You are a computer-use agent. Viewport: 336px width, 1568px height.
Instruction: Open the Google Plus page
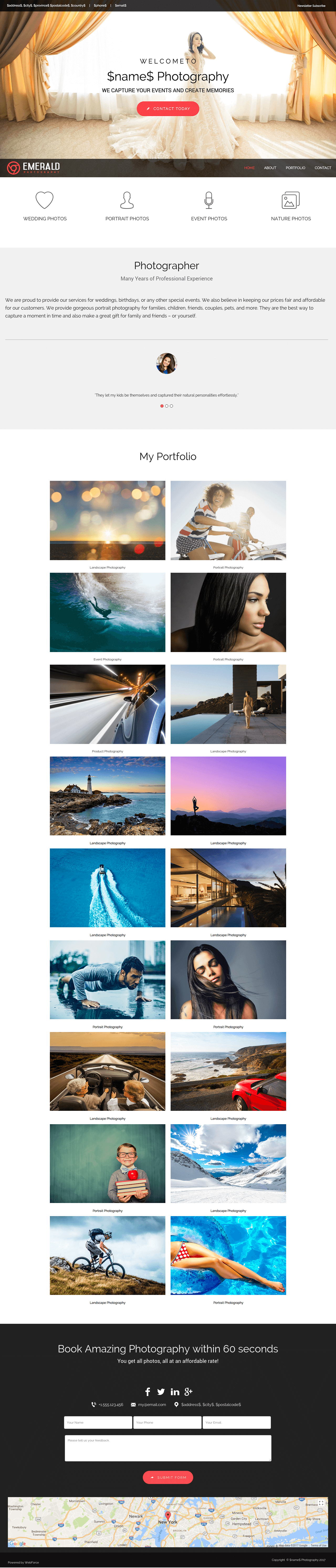click(x=189, y=1392)
